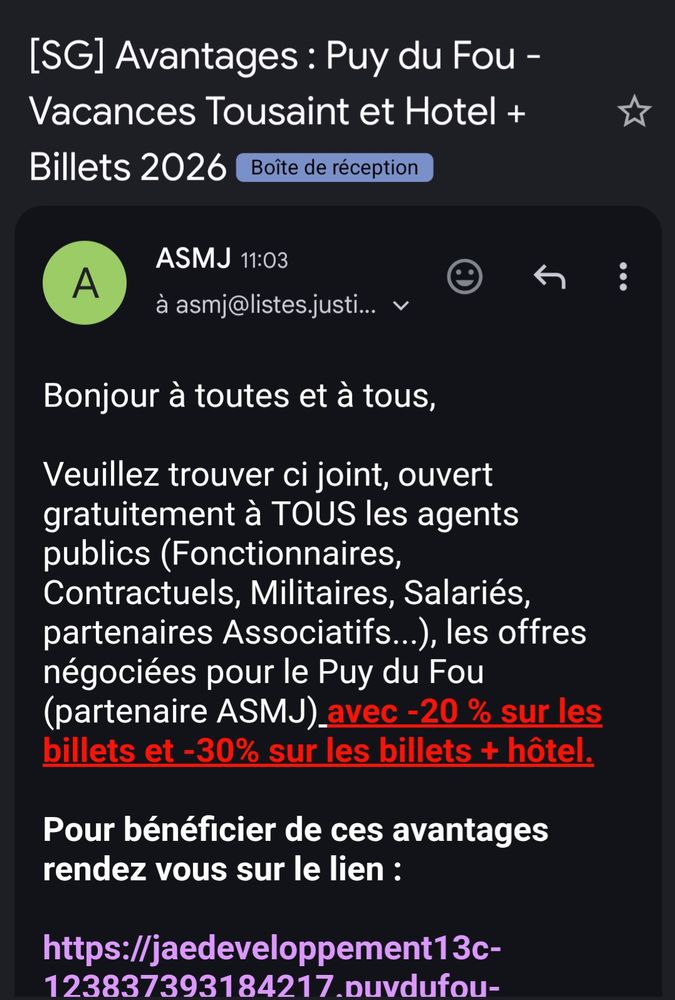
Task: Star this Puy du Fou email
Action: tap(634, 113)
